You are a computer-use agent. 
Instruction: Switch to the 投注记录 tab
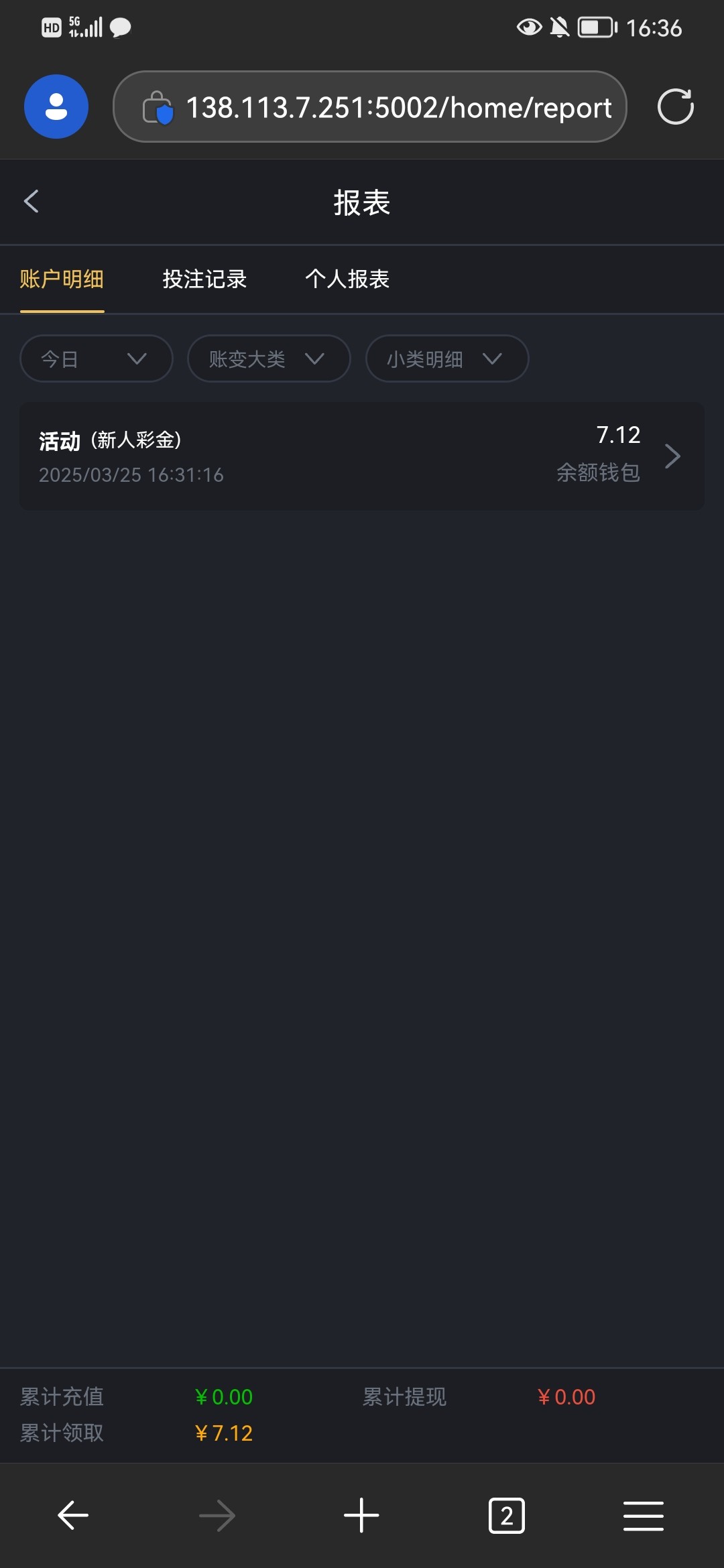[204, 279]
